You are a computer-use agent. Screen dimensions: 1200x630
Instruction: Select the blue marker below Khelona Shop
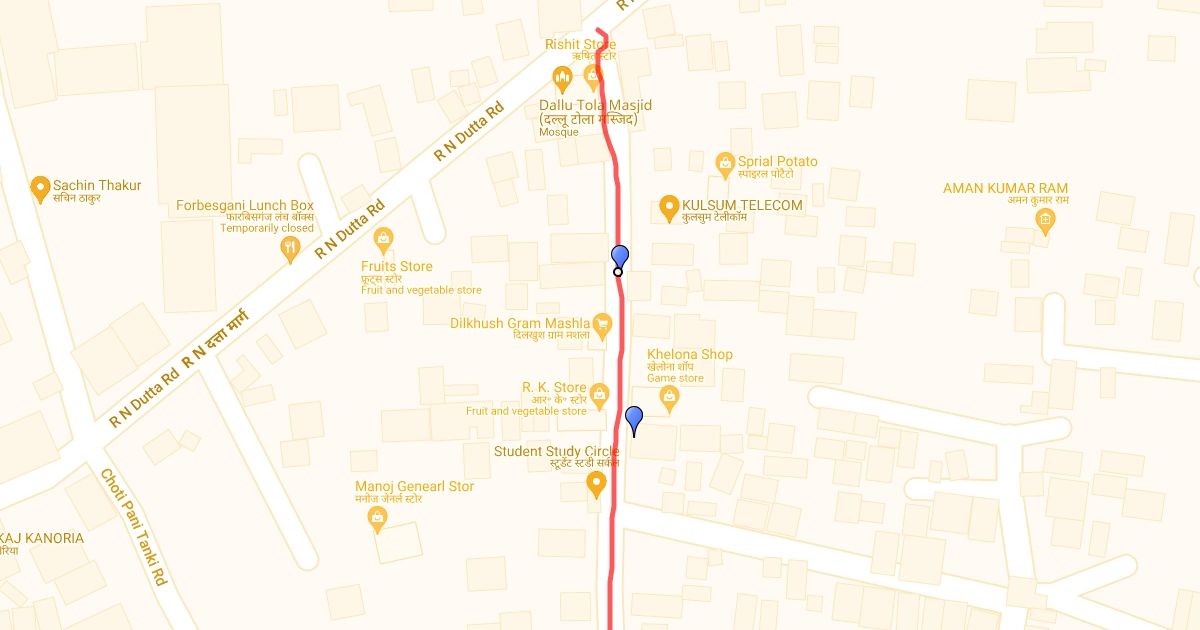633,419
